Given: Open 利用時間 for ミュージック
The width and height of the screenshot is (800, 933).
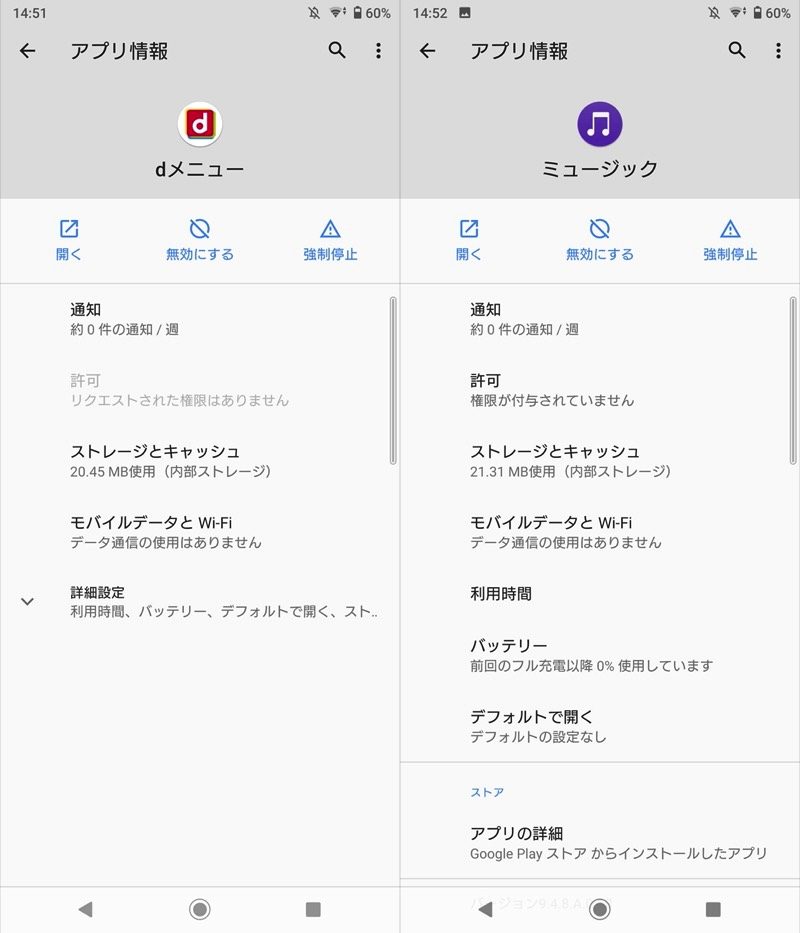Looking at the screenshot, I should [x=600, y=594].
